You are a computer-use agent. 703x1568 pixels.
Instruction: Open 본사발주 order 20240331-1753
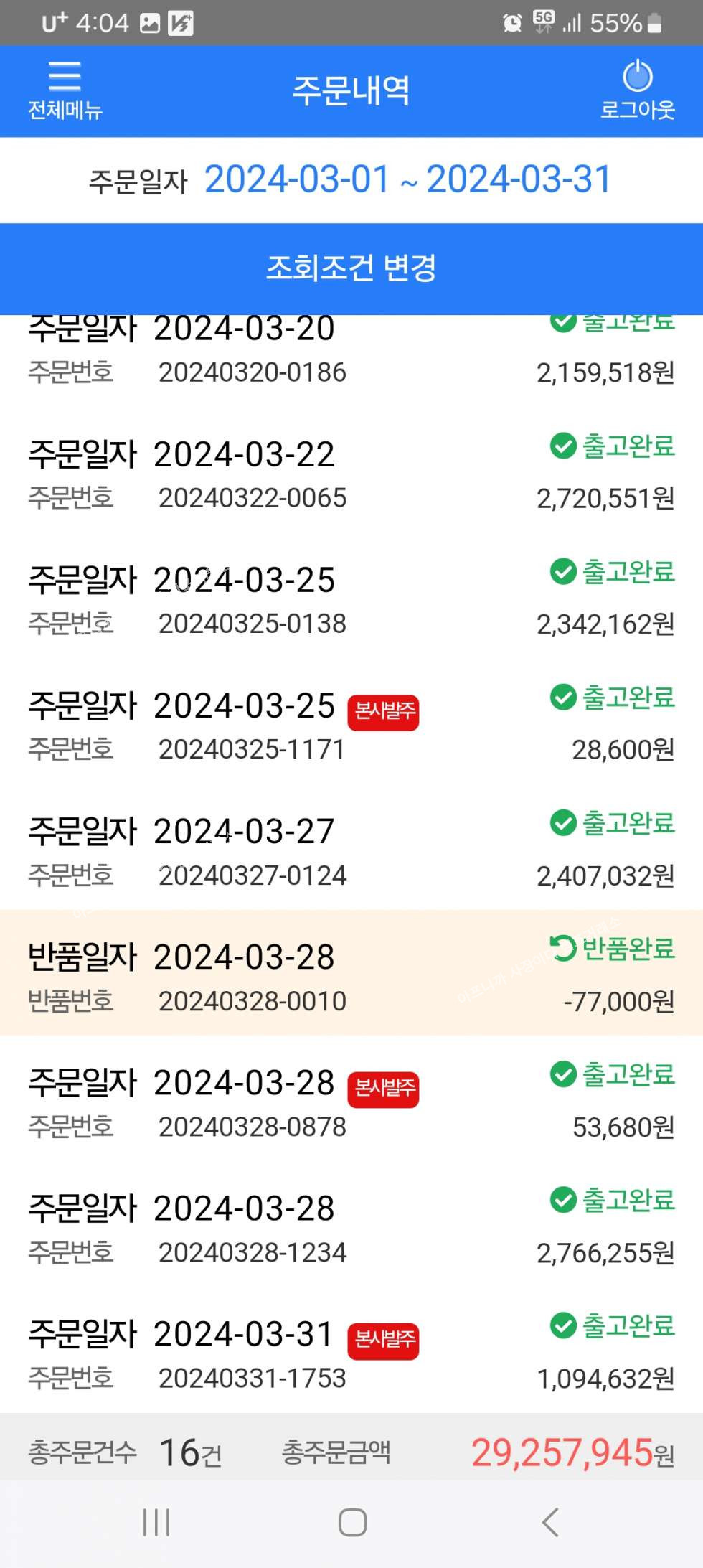pyautogui.click(x=351, y=1355)
